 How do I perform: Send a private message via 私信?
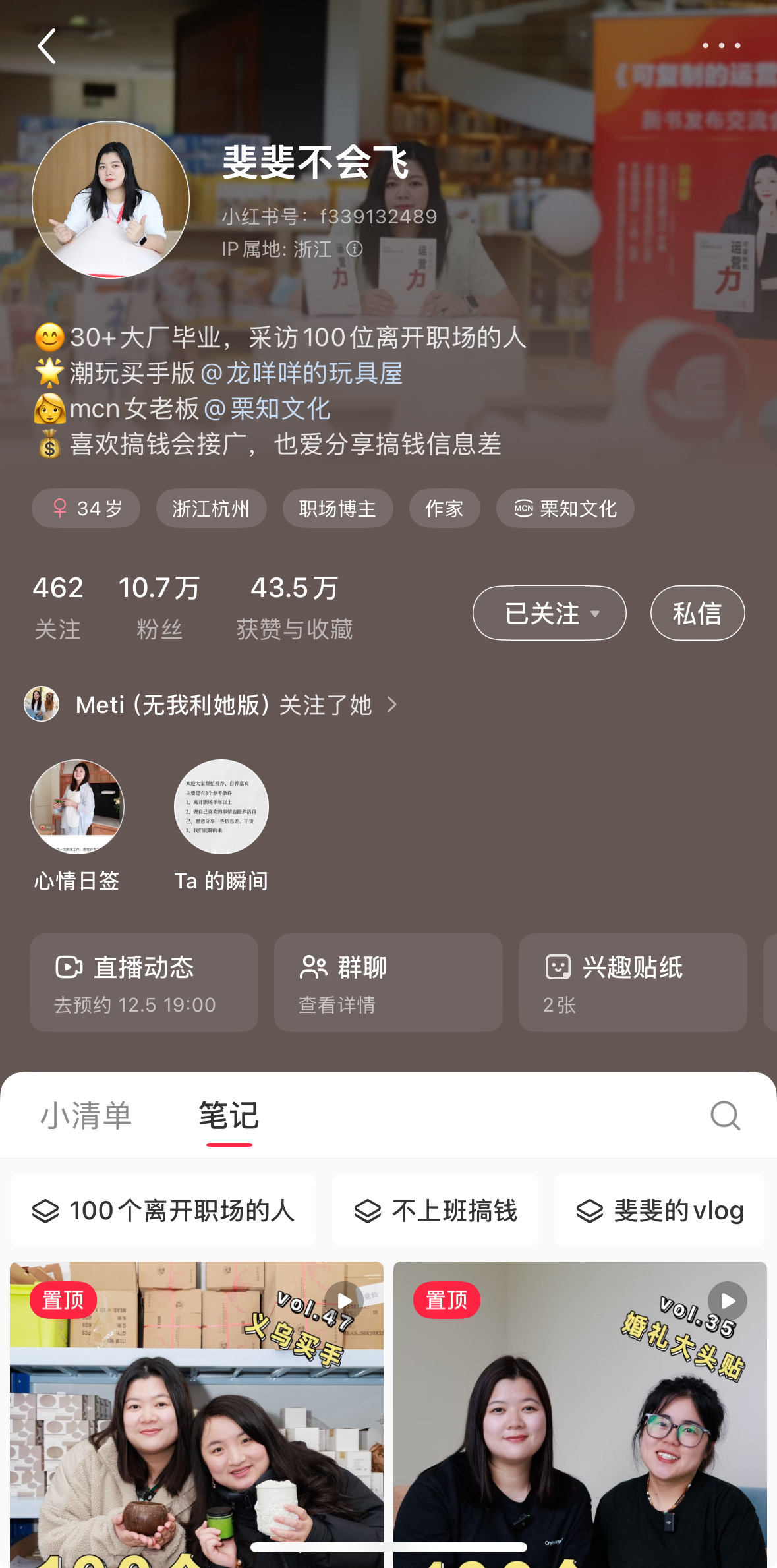pyautogui.click(x=697, y=613)
